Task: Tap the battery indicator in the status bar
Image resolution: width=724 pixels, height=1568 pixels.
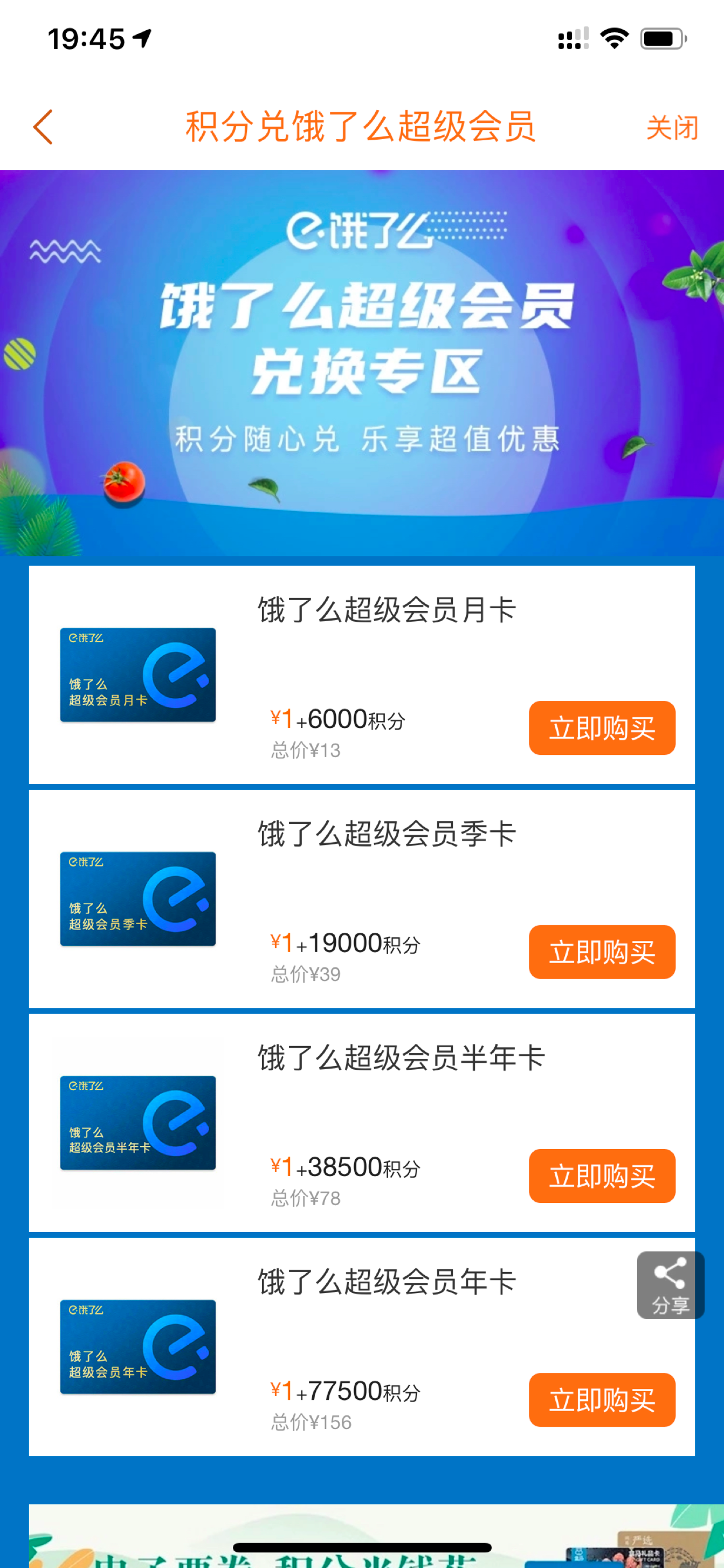Action: (x=663, y=38)
